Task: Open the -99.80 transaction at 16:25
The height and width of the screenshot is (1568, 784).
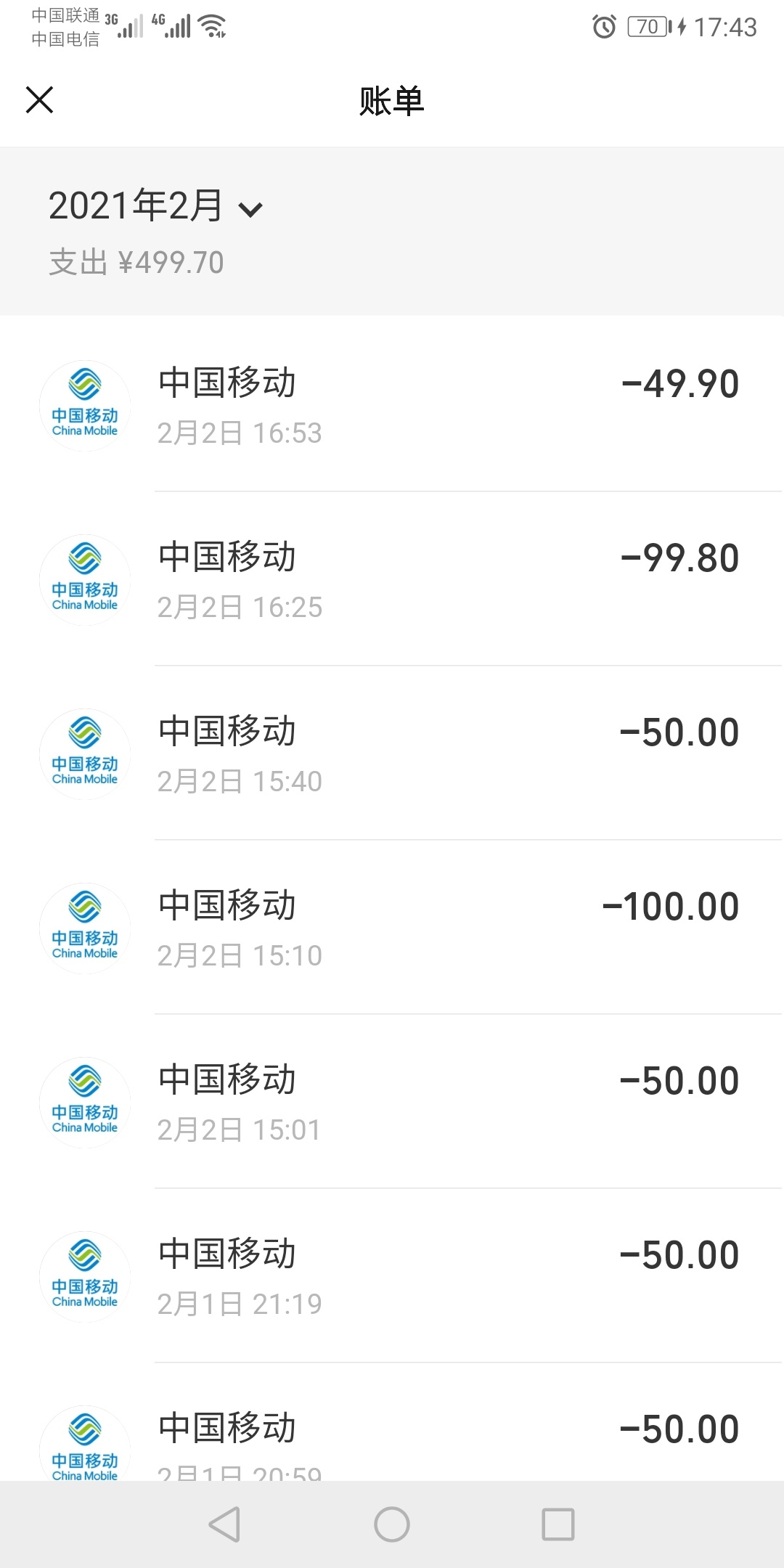Action: coord(392,579)
